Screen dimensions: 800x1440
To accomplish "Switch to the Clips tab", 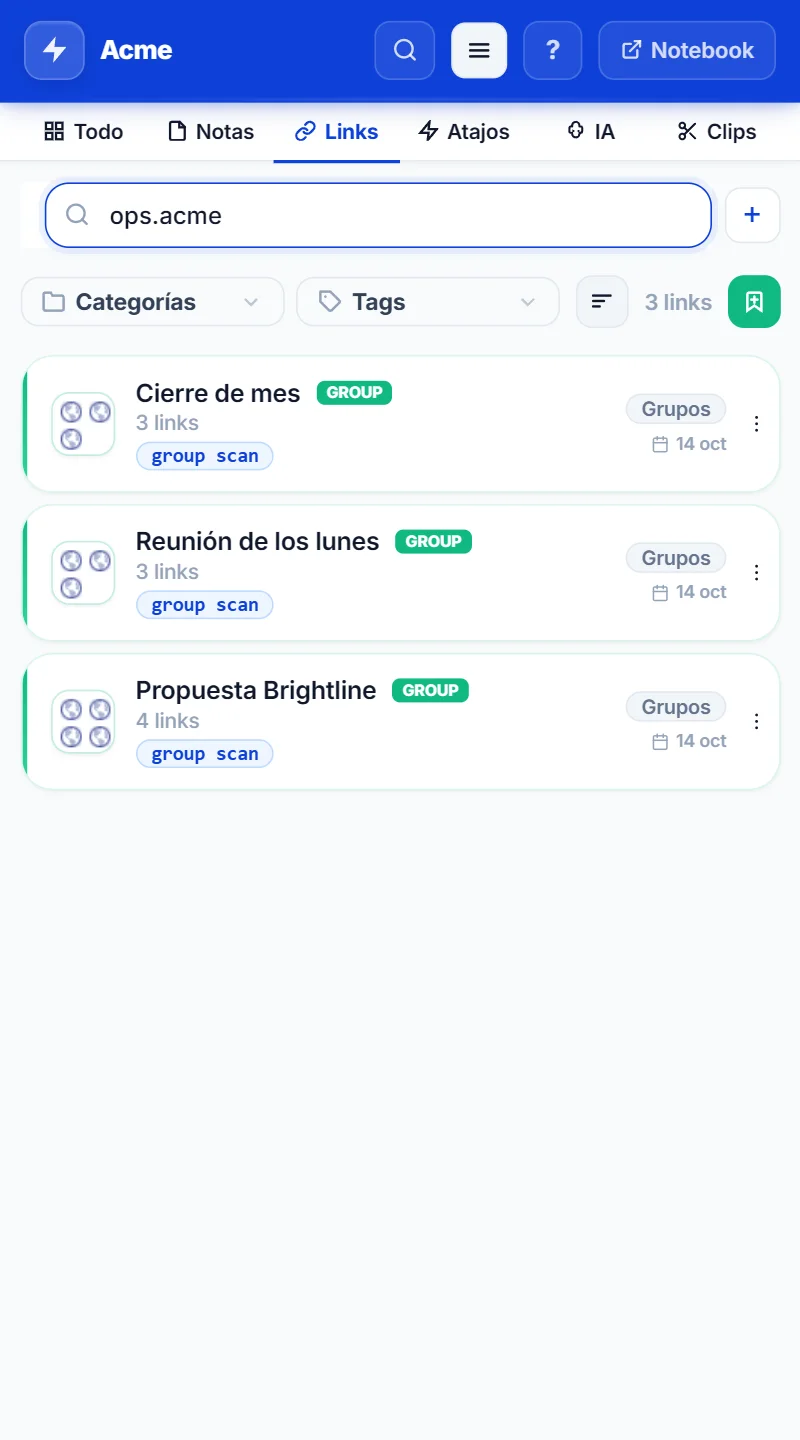I will [717, 132].
